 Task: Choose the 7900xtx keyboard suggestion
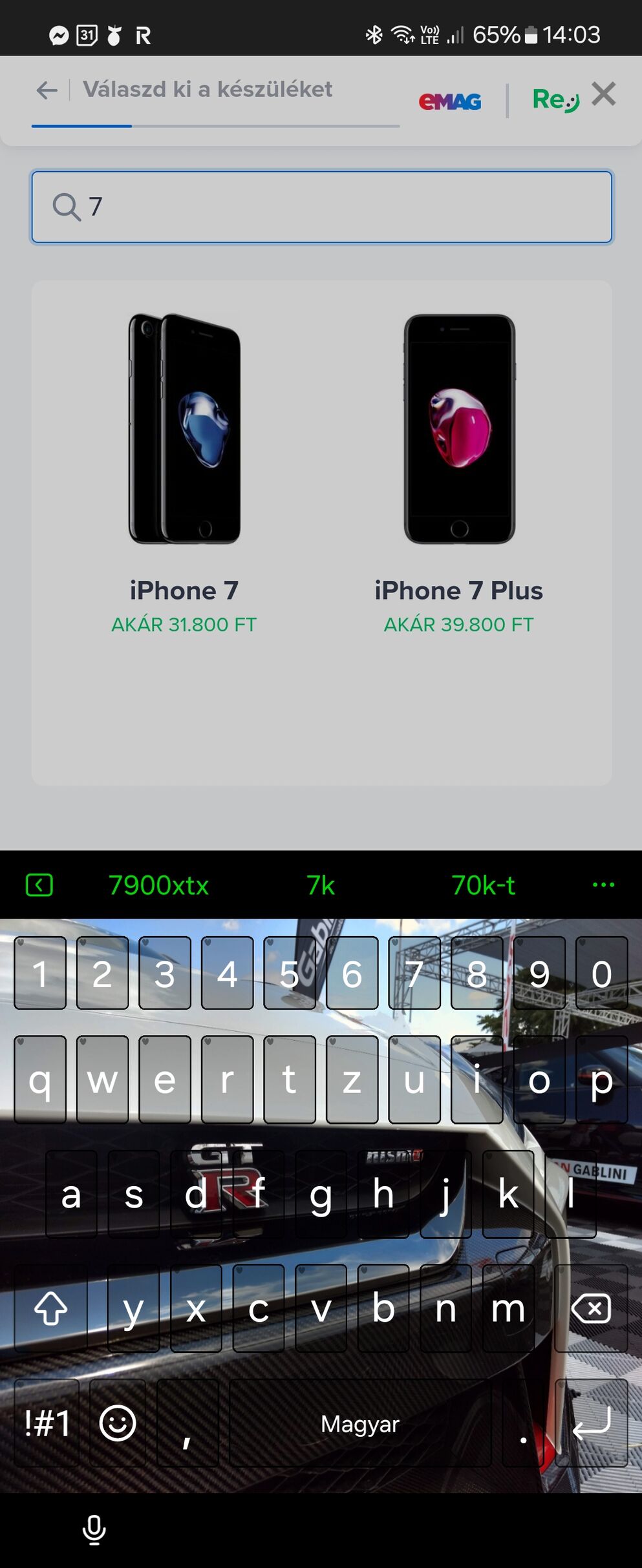pos(158,885)
